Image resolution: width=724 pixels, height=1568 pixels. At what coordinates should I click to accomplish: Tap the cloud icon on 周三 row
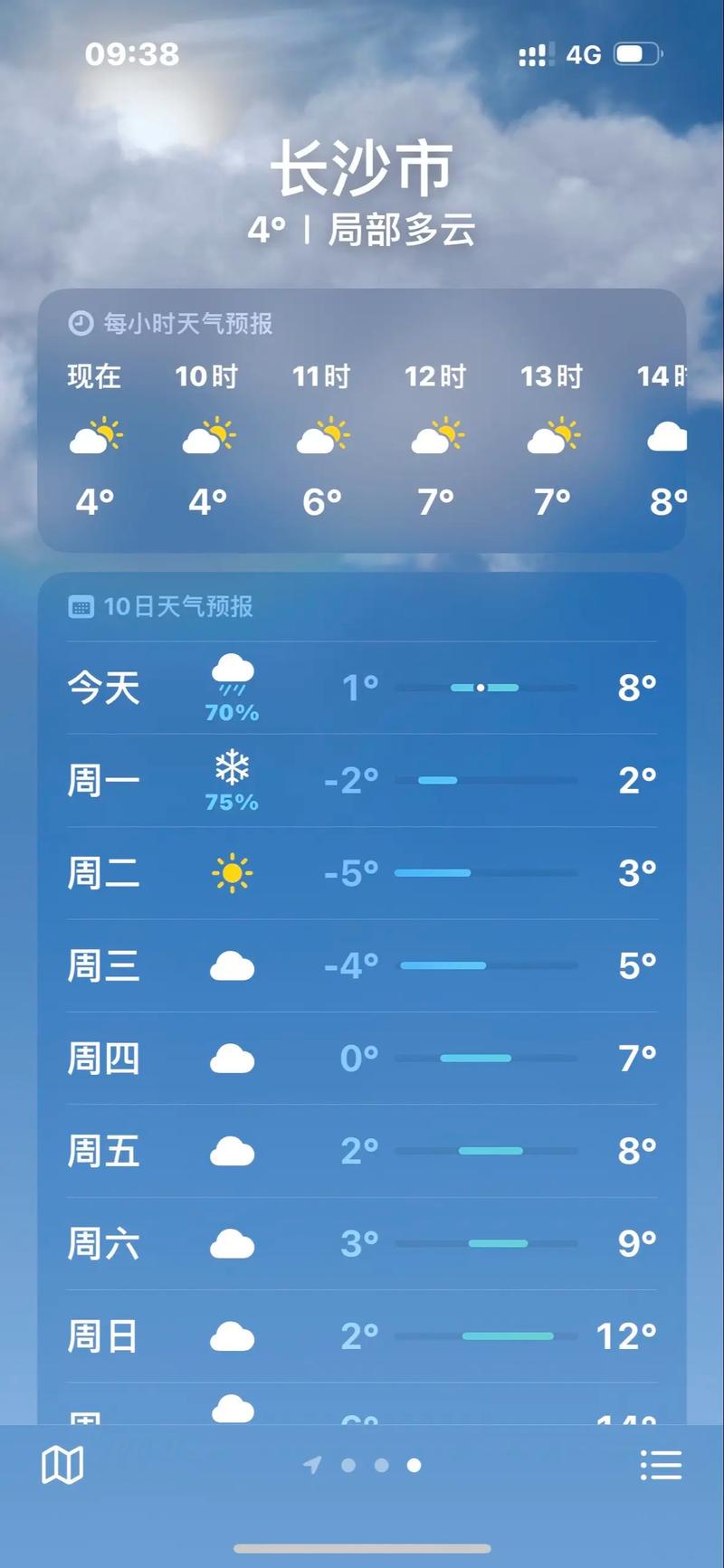(x=233, y=966)
